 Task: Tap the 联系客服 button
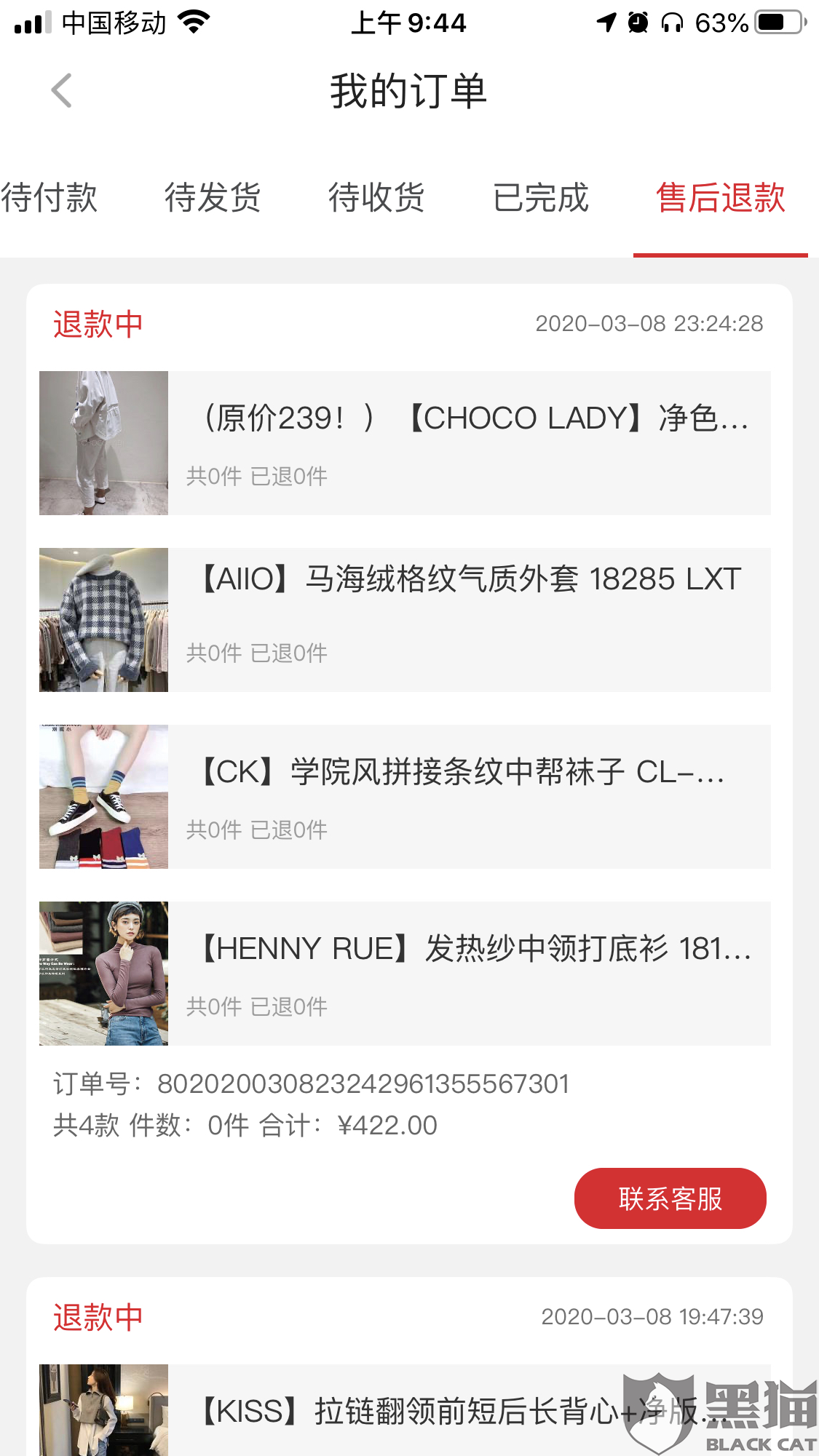670,1198
